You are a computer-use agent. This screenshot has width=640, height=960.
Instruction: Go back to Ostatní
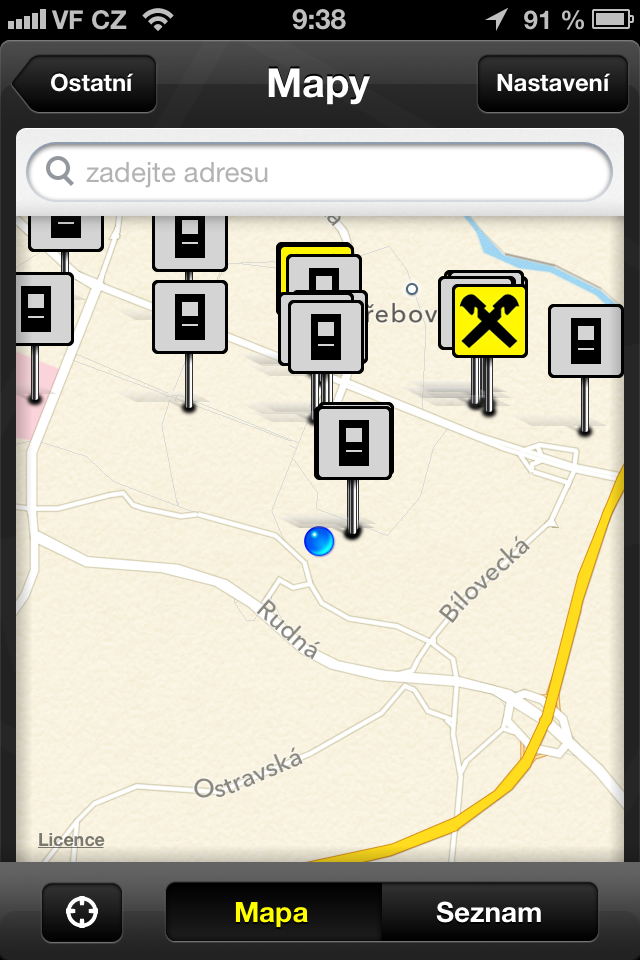(x=88, y=83)
